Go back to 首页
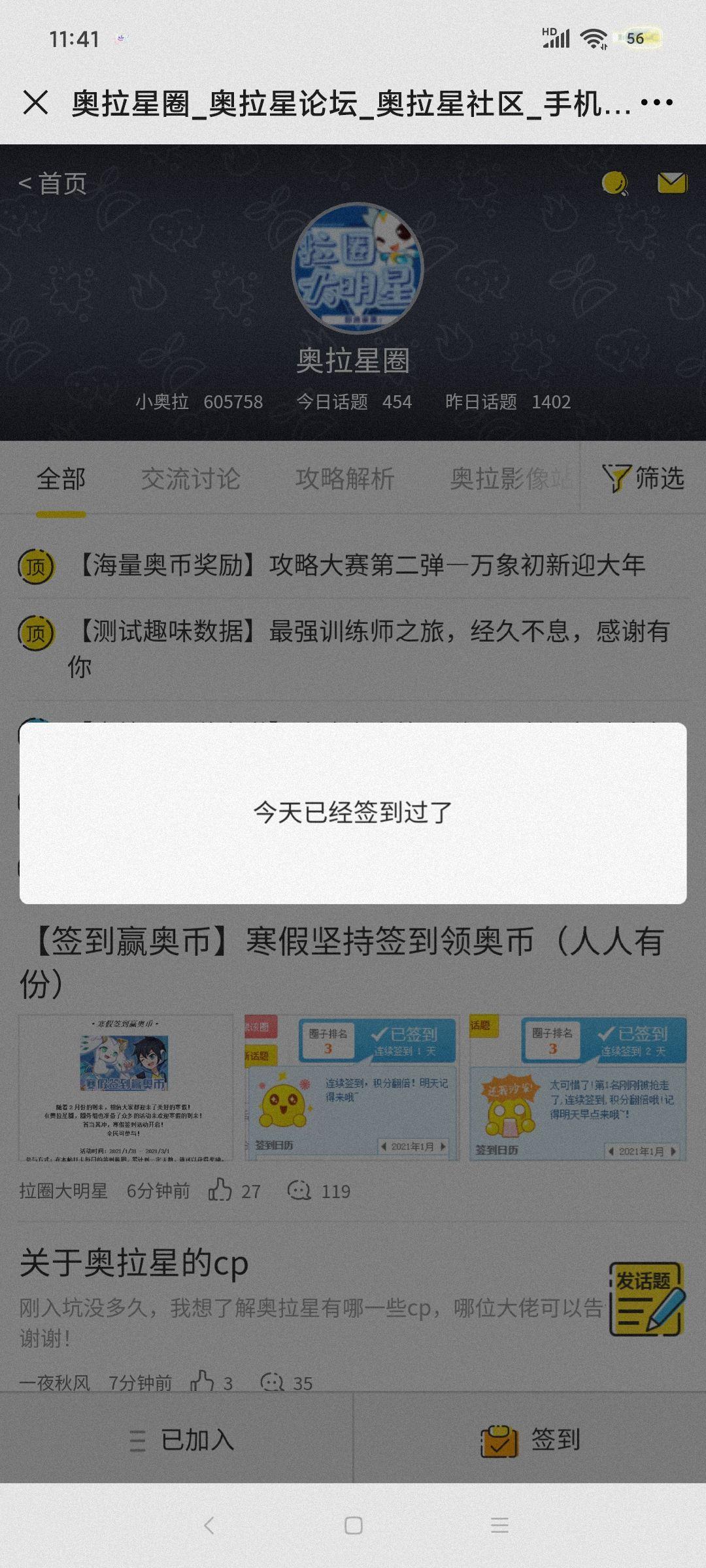The image size is (706, 1568). pos(53,184)
